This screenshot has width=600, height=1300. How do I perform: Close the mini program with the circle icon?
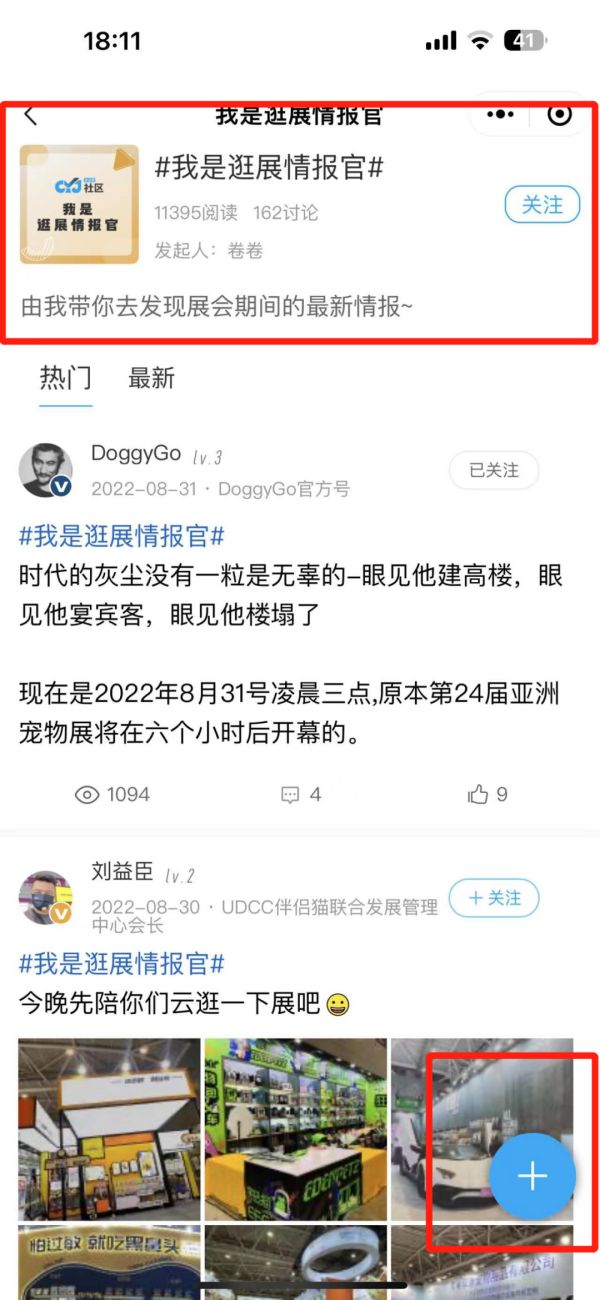tap(560, 115)
